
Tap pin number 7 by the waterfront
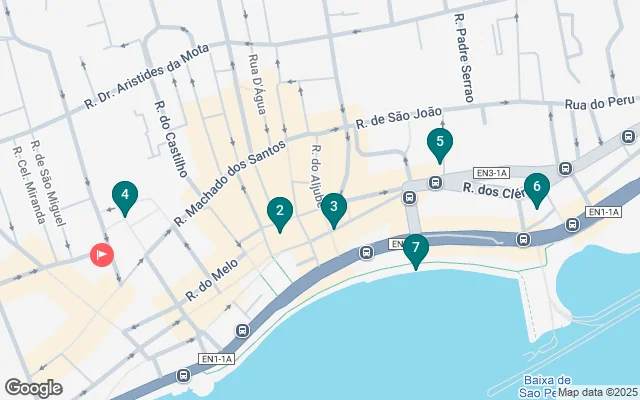(416, 248)
